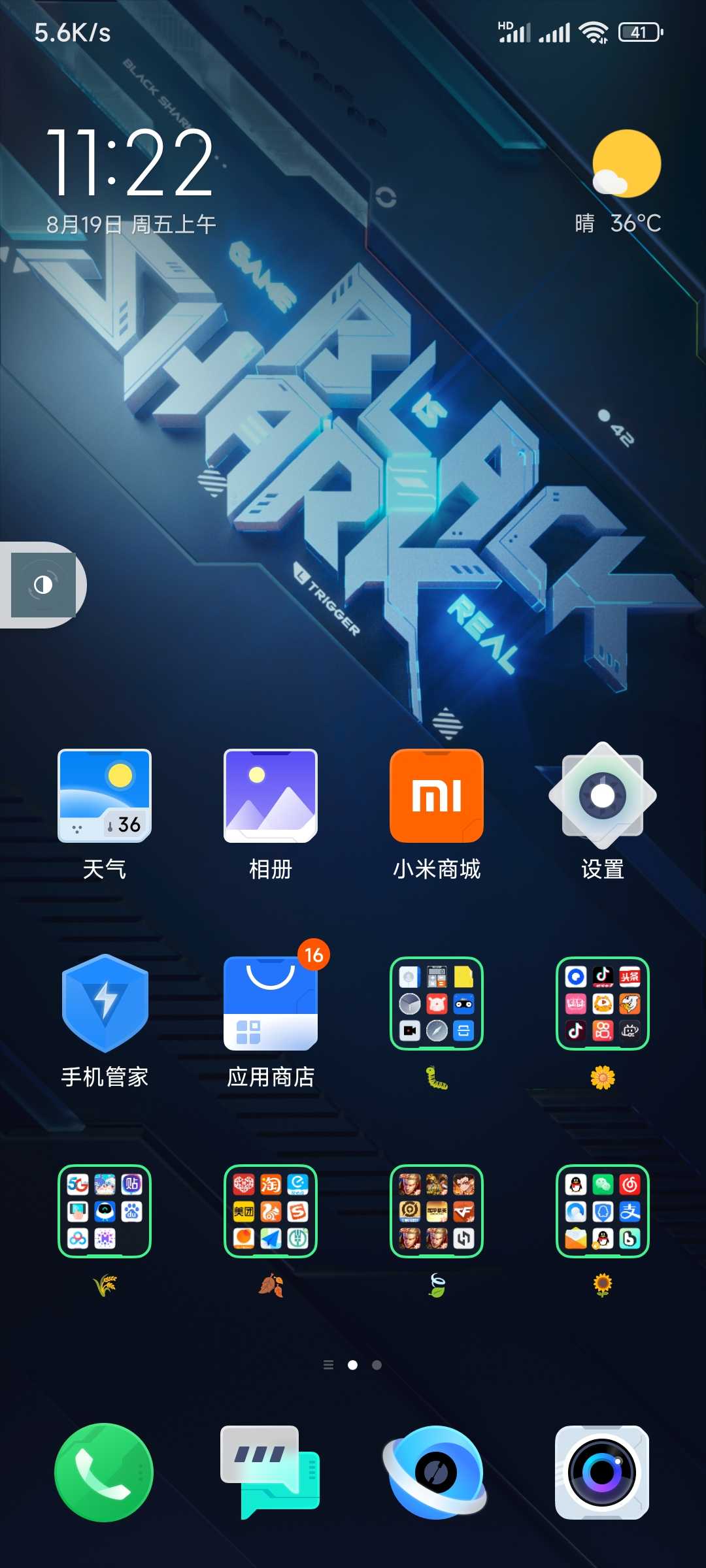Open the camera app in dock
This screenshot has height=1568, width=706.
click(x=603, y=1473)
